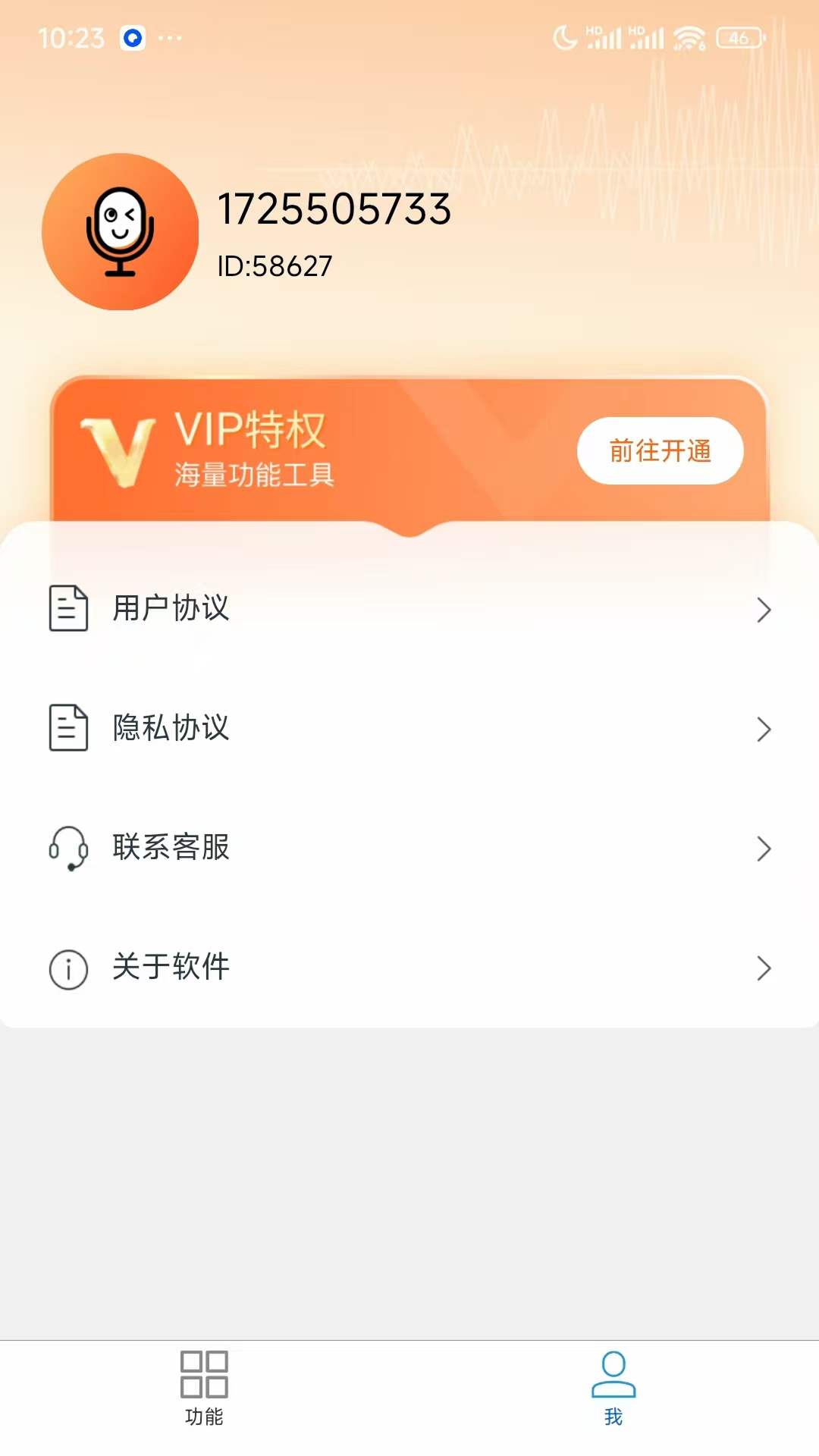The height and width of the screenshot is (1456, 819).
Task: Open 用户协议 via its right chevron
Action: pos(764,610)
